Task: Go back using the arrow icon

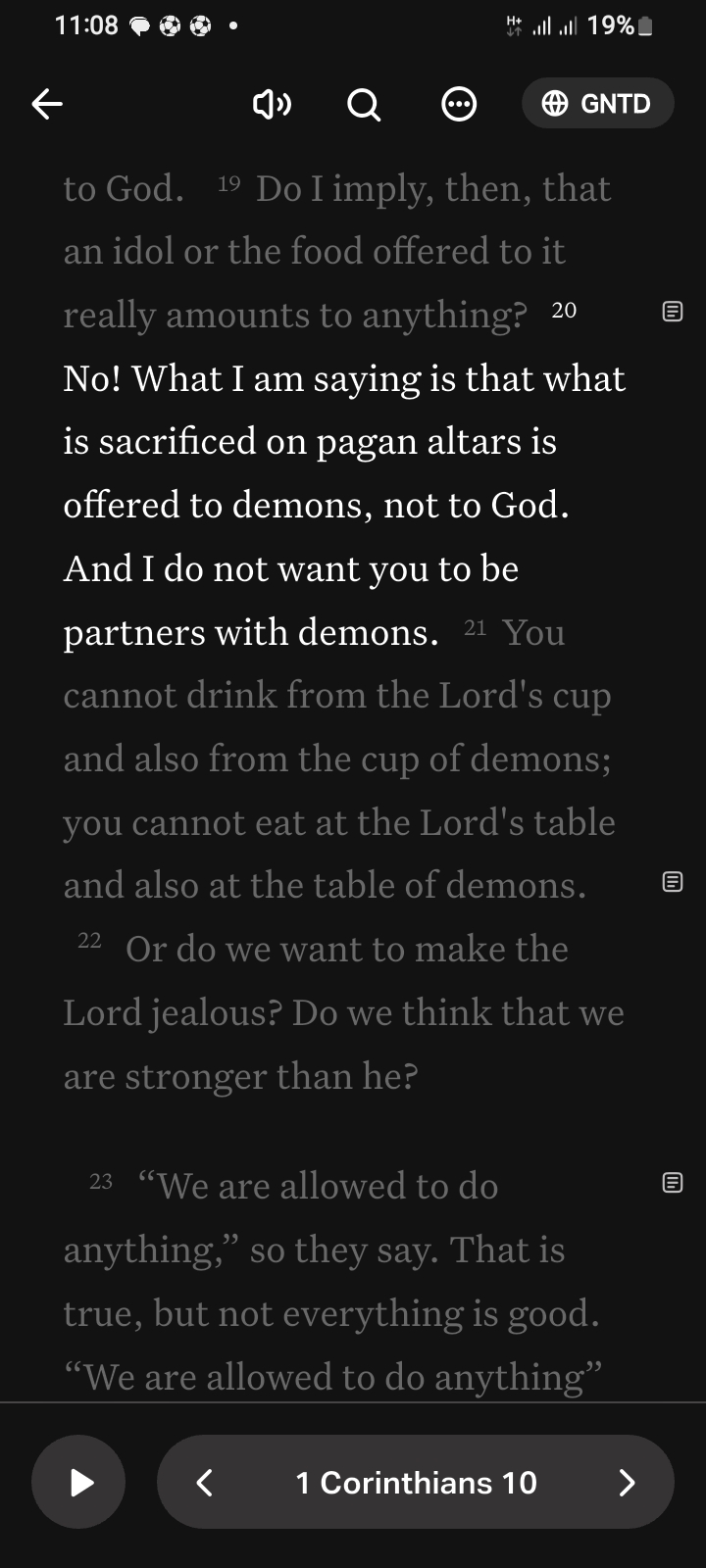Action: click(47, 103)
